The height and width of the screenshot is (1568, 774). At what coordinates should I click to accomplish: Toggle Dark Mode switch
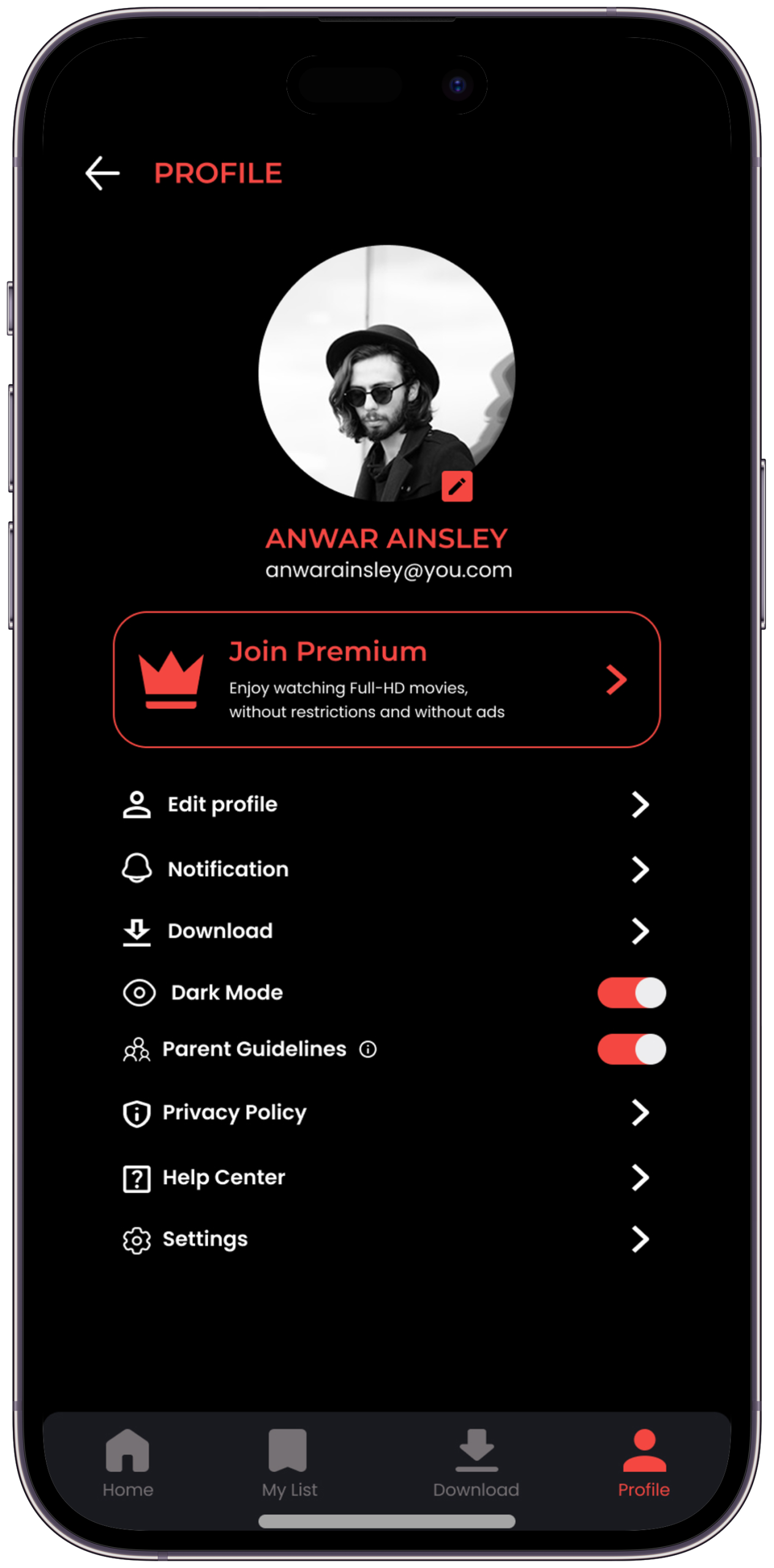click(x=631, y=992)
